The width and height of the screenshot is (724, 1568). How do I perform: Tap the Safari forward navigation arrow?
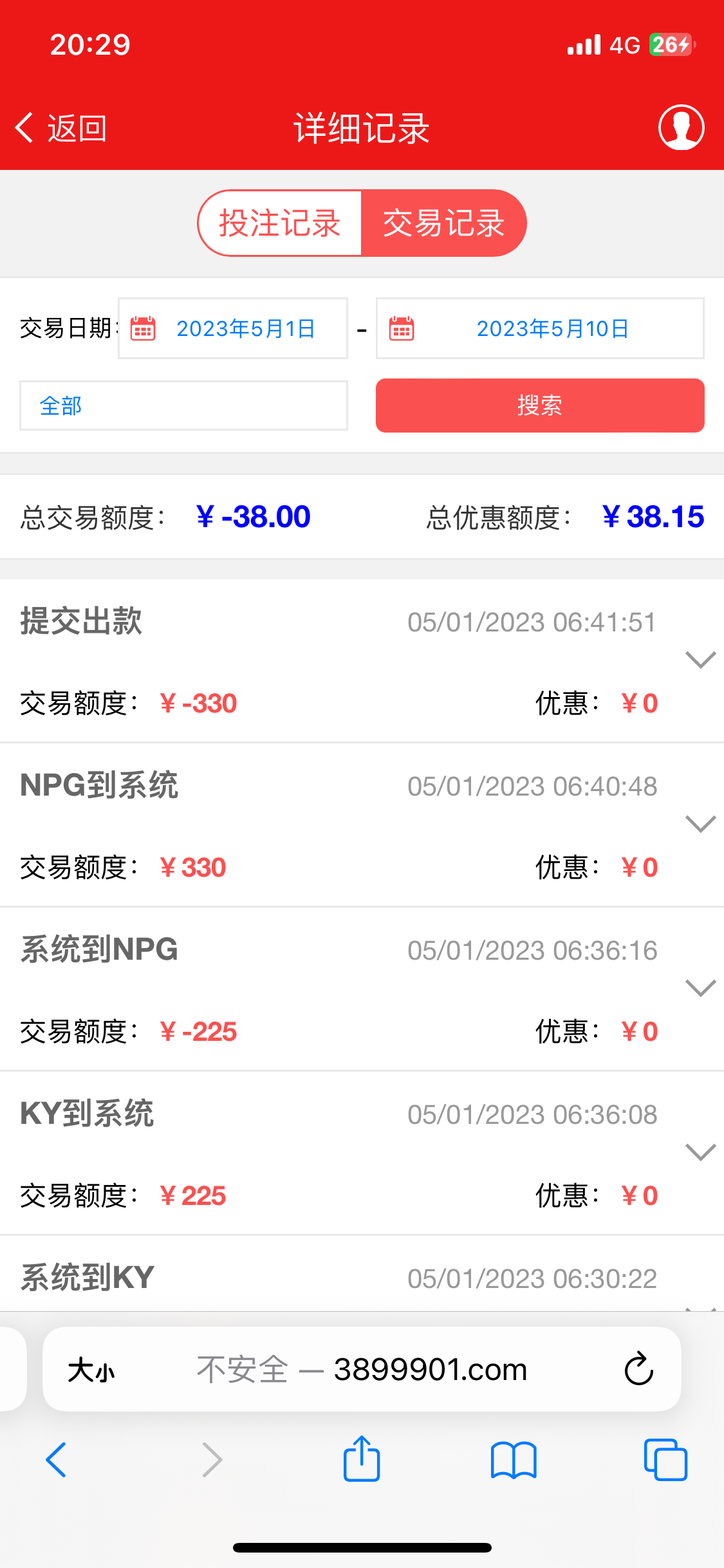click(212, 1460)
